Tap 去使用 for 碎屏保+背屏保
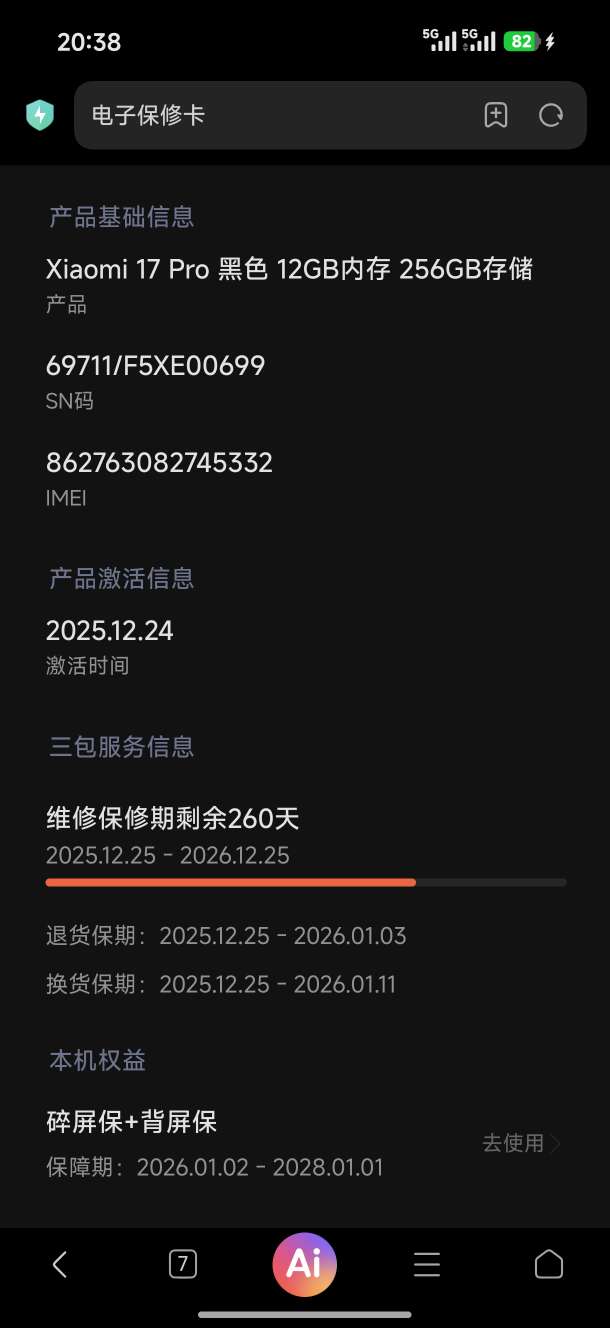This screenshot has height=1328, width=610. tap(521, 1143)
